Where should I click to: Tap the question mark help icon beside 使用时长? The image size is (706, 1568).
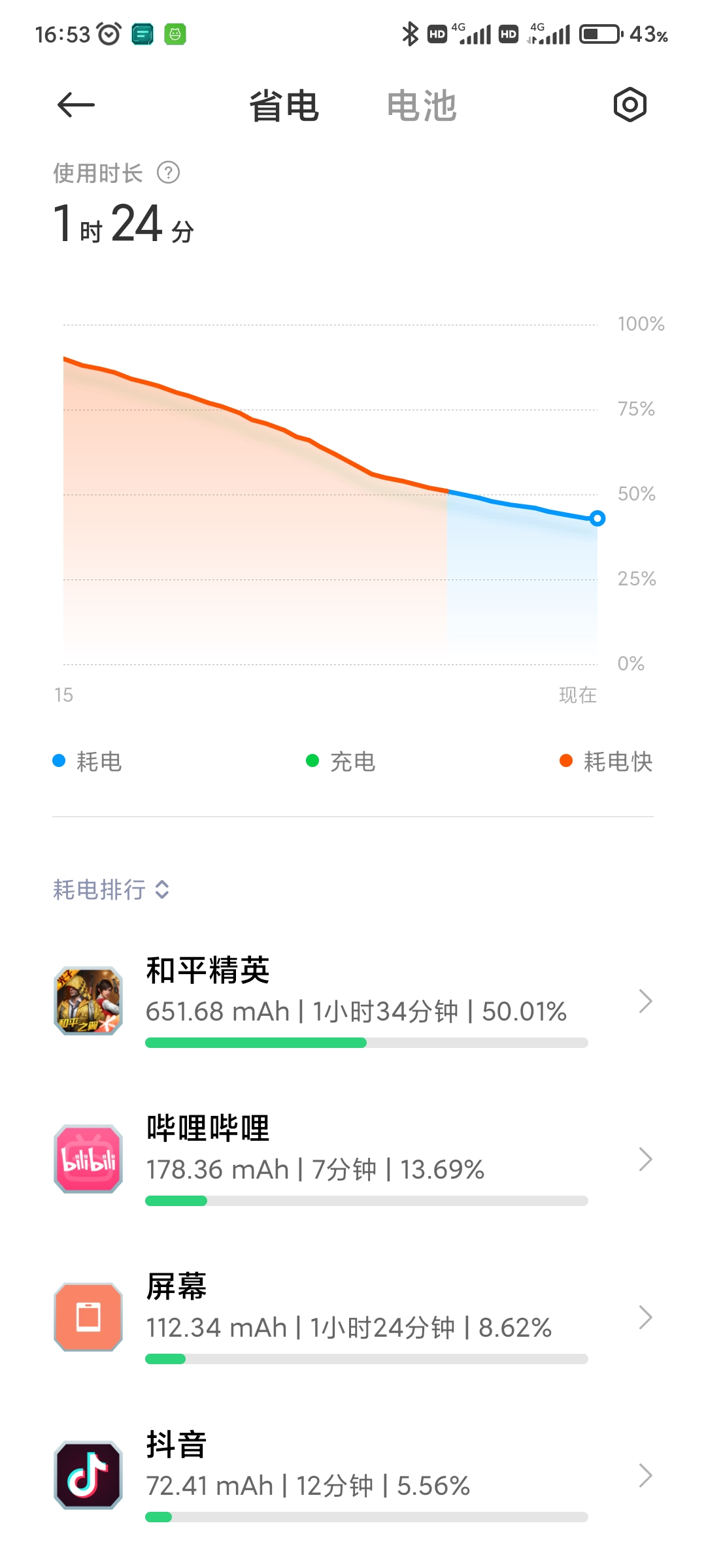(169, 173)
